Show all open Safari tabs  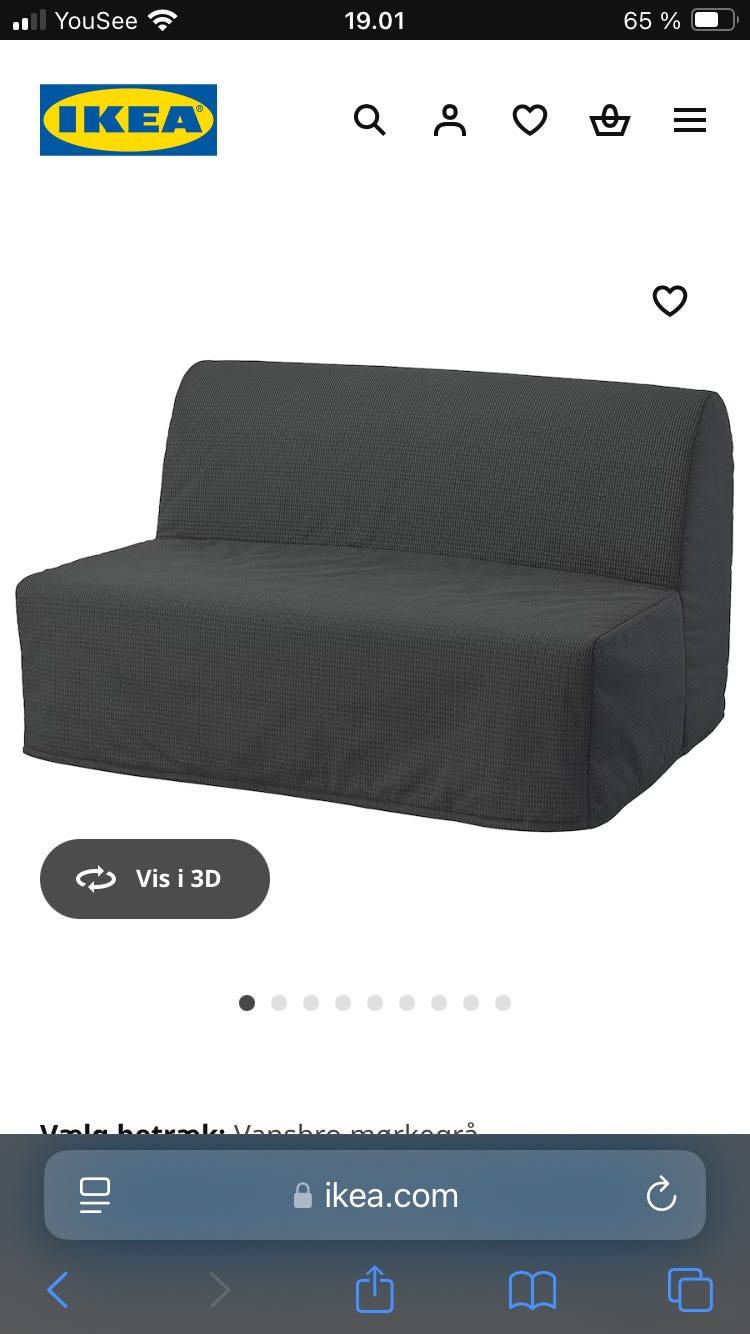click(x=690, y=1291)
